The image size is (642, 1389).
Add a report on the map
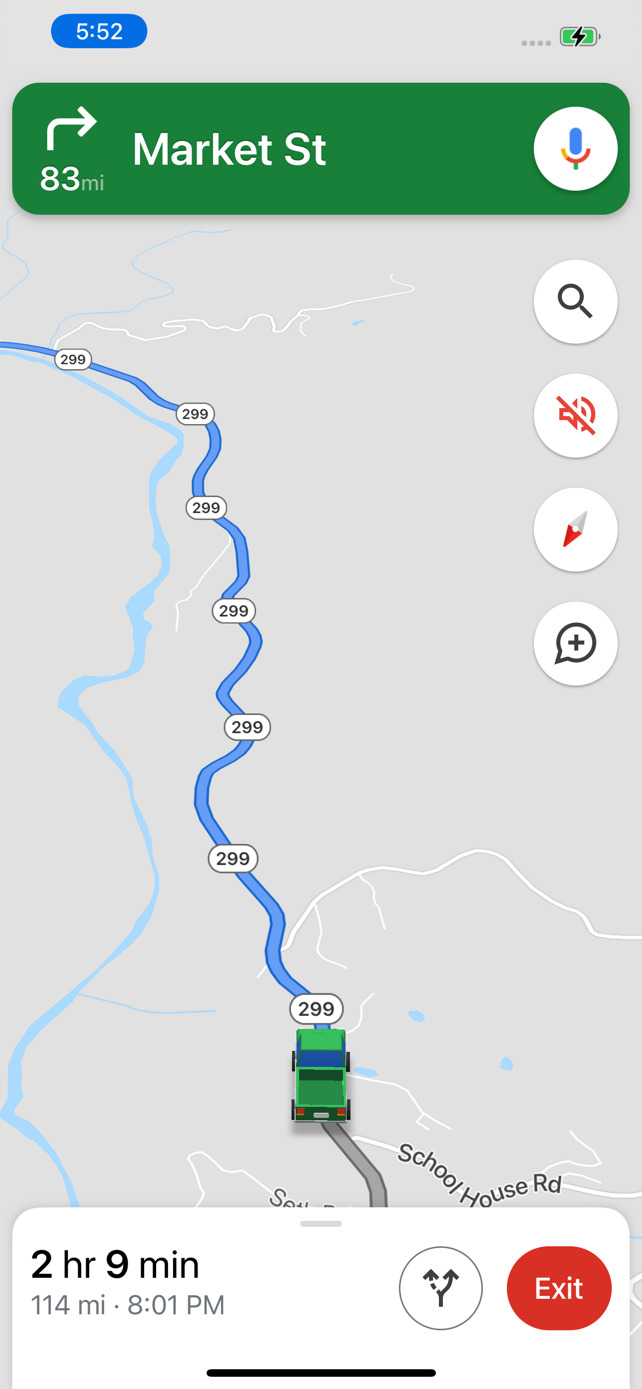click(x=575, y=643)
